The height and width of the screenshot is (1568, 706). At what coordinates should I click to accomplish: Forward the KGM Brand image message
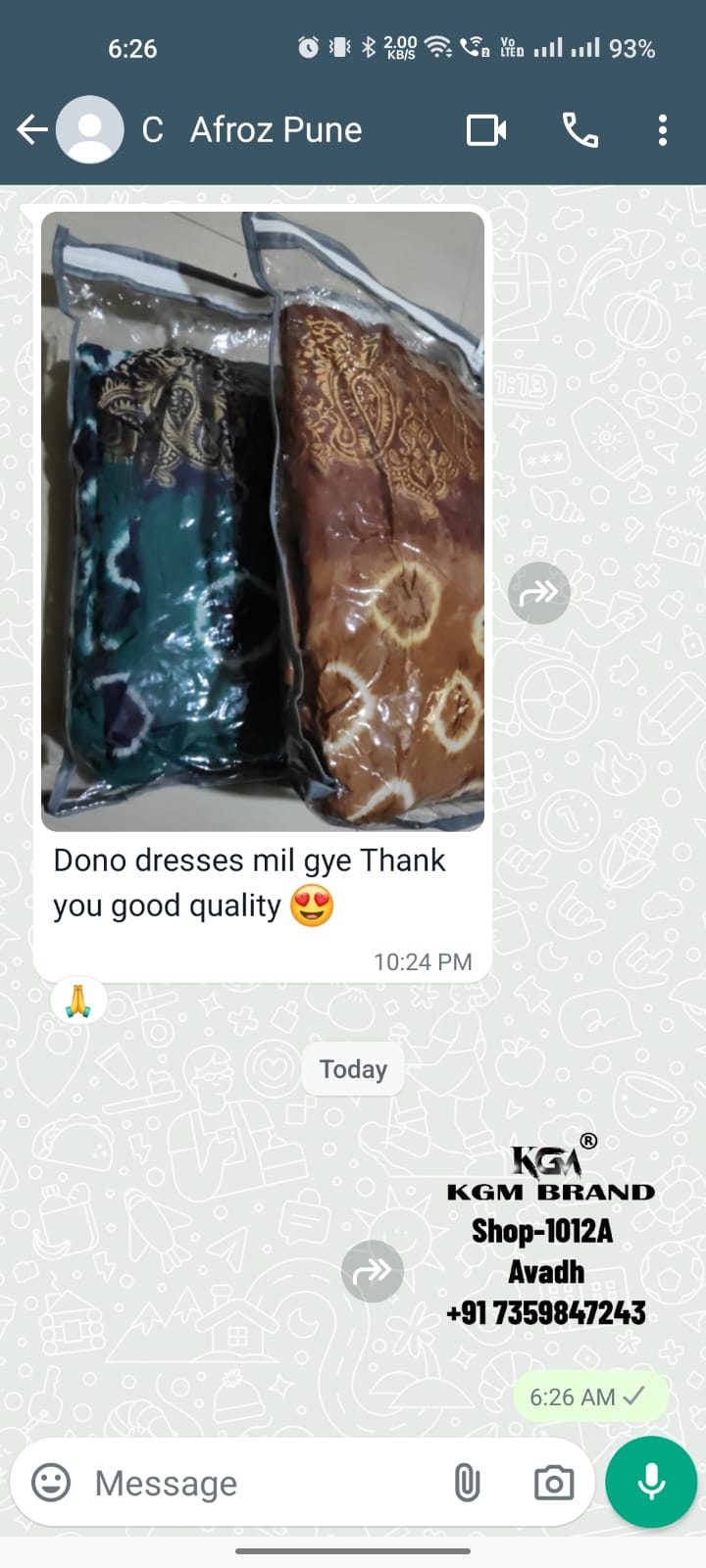click(x=373, y=1271)
